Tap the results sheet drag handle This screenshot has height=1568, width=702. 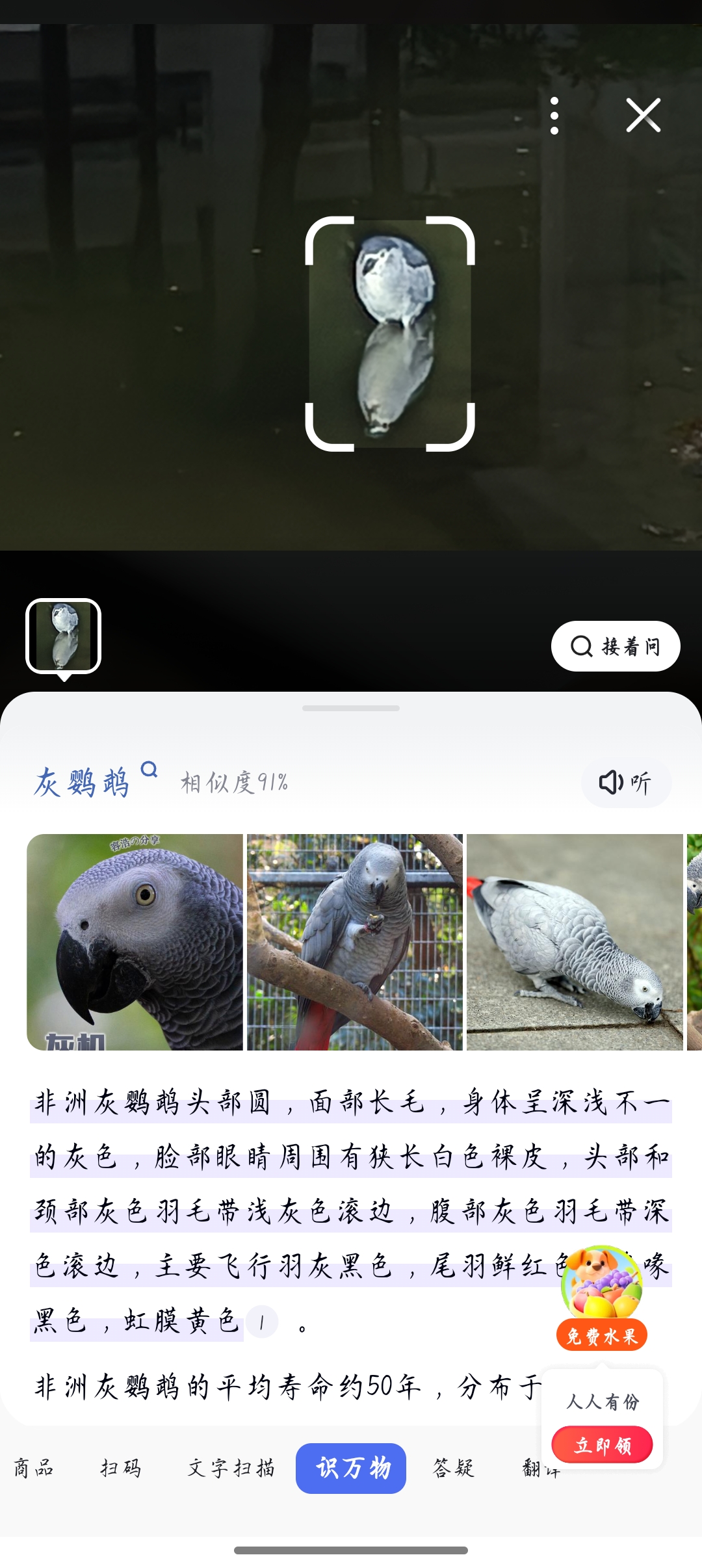[x=351, y=708]
